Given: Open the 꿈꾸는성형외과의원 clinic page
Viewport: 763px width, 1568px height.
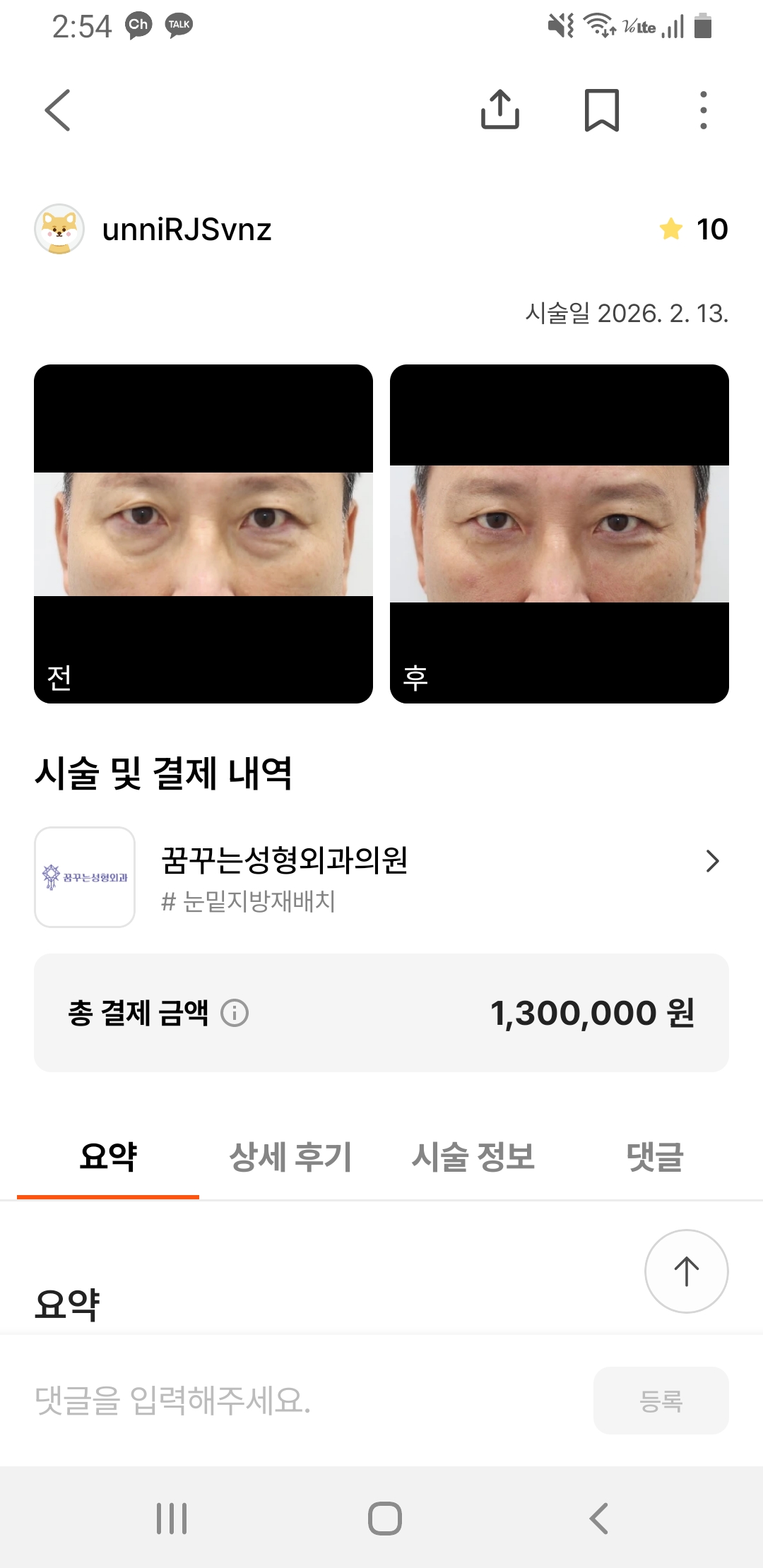Looking at the screenshot, I should pyautogui.click(x=381, y=877).
